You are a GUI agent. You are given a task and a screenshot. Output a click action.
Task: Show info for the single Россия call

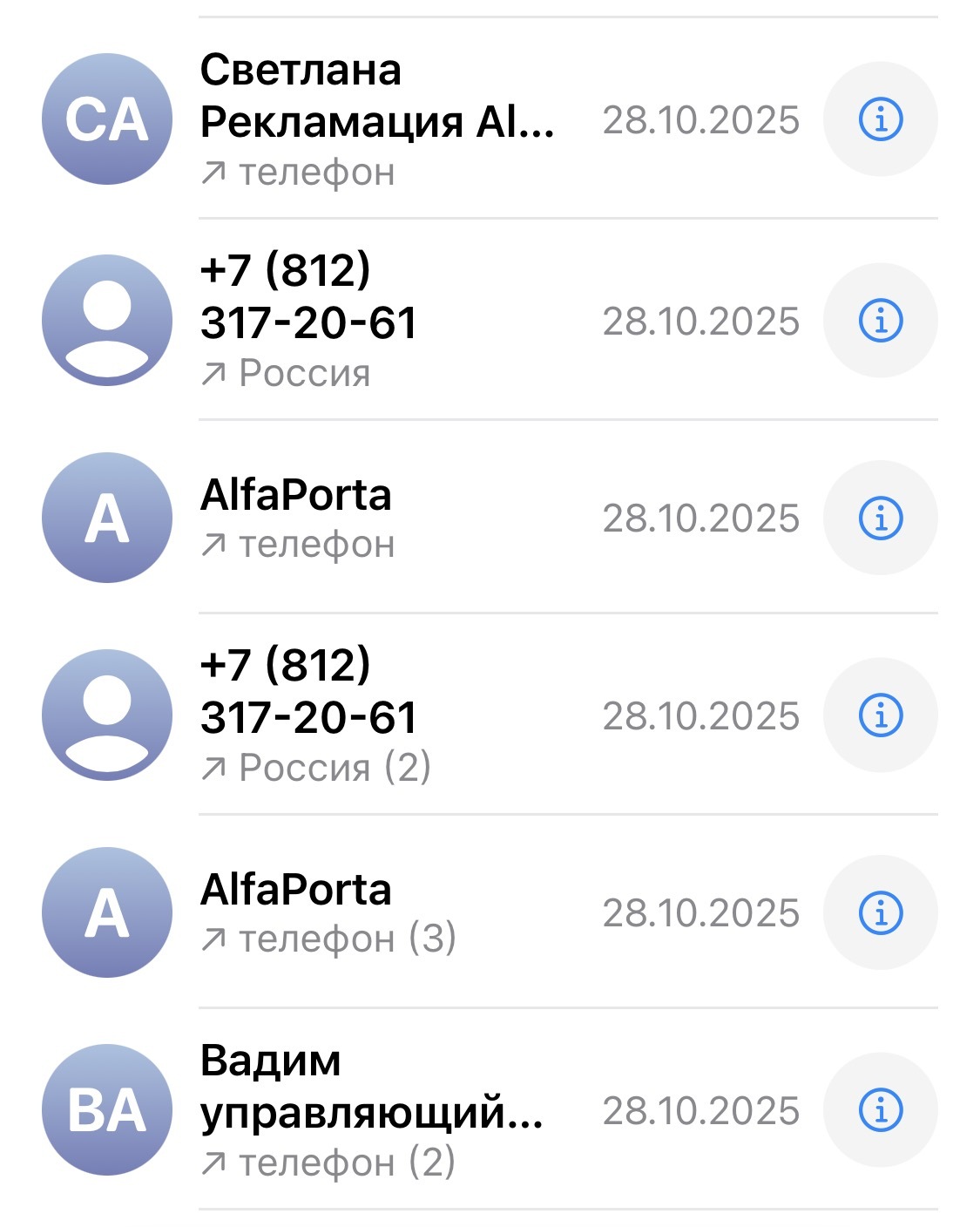[880, 321]
